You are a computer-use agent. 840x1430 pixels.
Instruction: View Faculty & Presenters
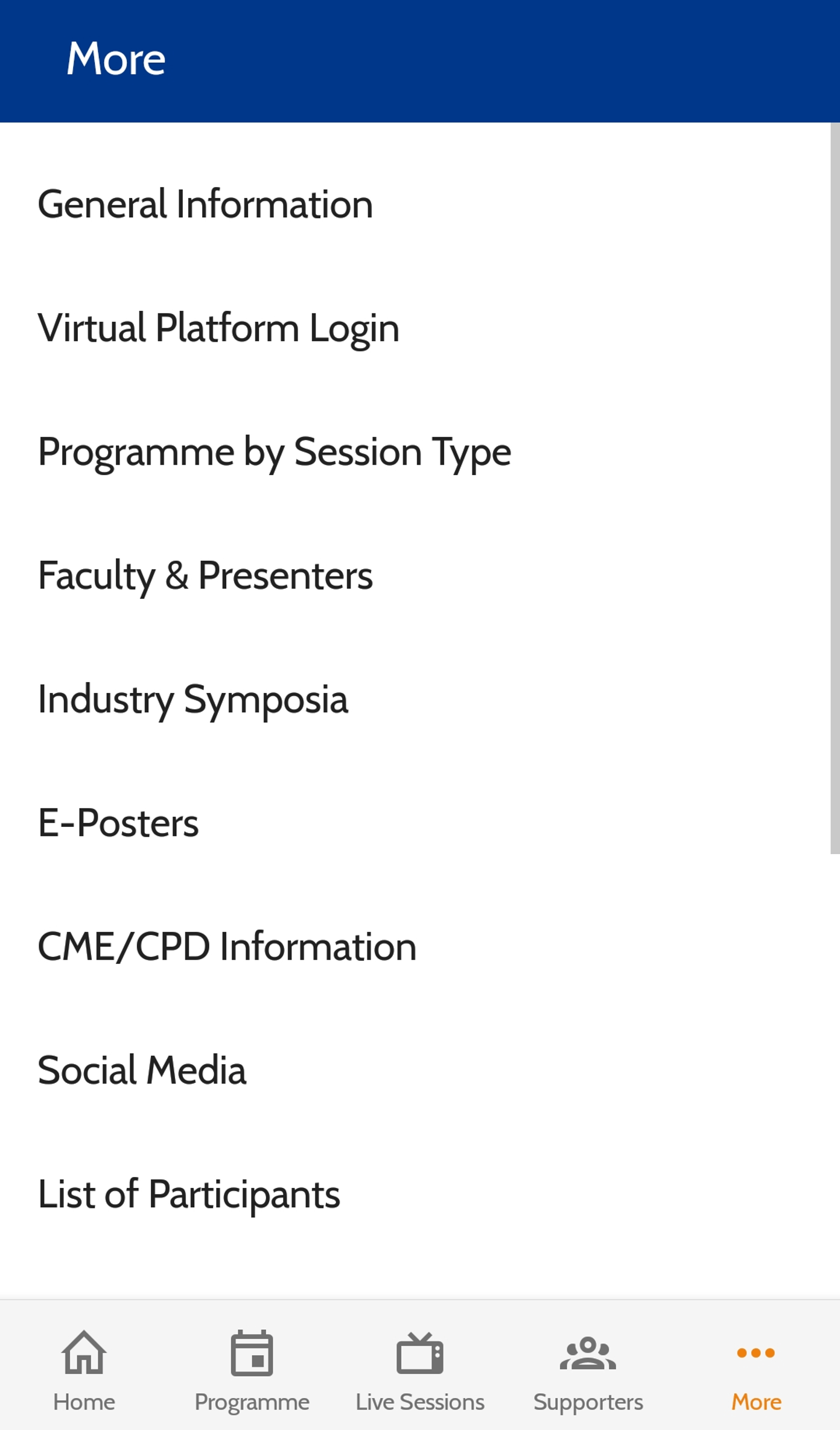pyautogui.click(x=415, y=576)
